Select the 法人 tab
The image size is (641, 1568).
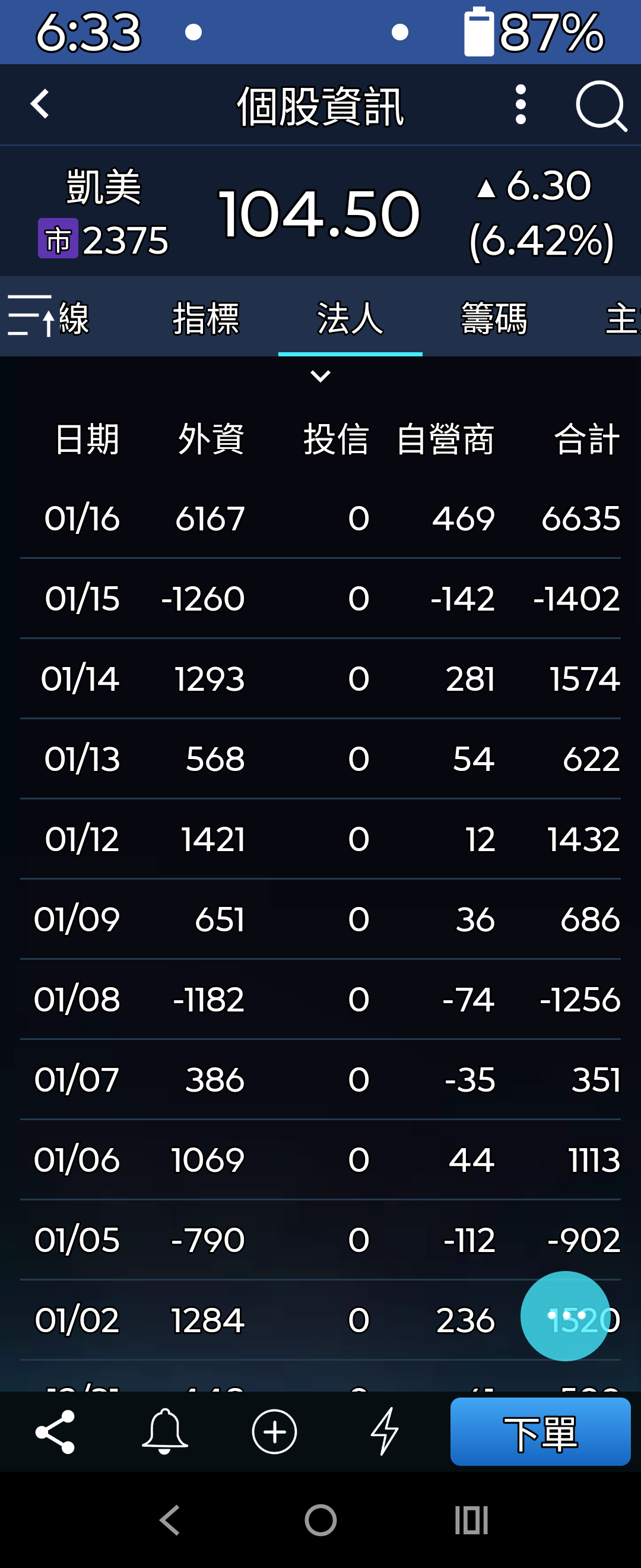click(x=350, y=318)
